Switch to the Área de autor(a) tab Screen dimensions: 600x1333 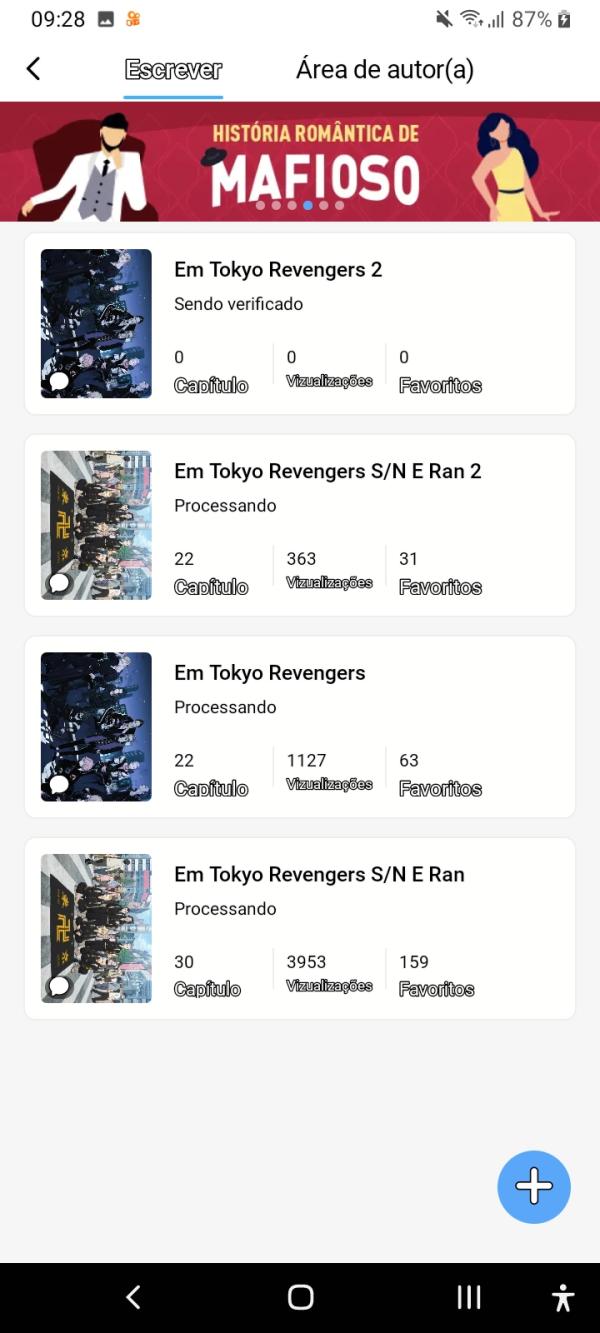(384, 69)
